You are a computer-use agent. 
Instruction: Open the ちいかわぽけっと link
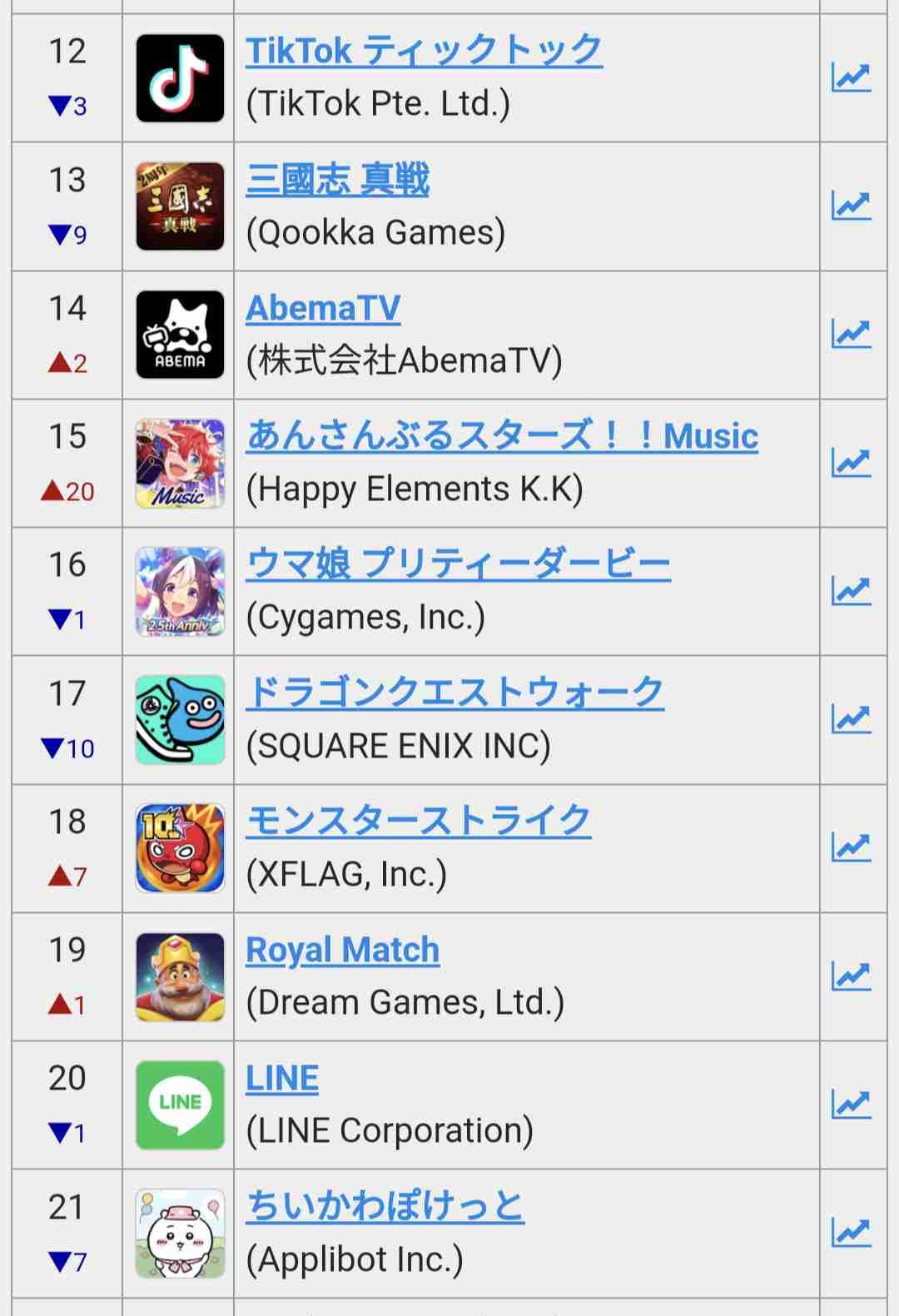point(385,1206)
